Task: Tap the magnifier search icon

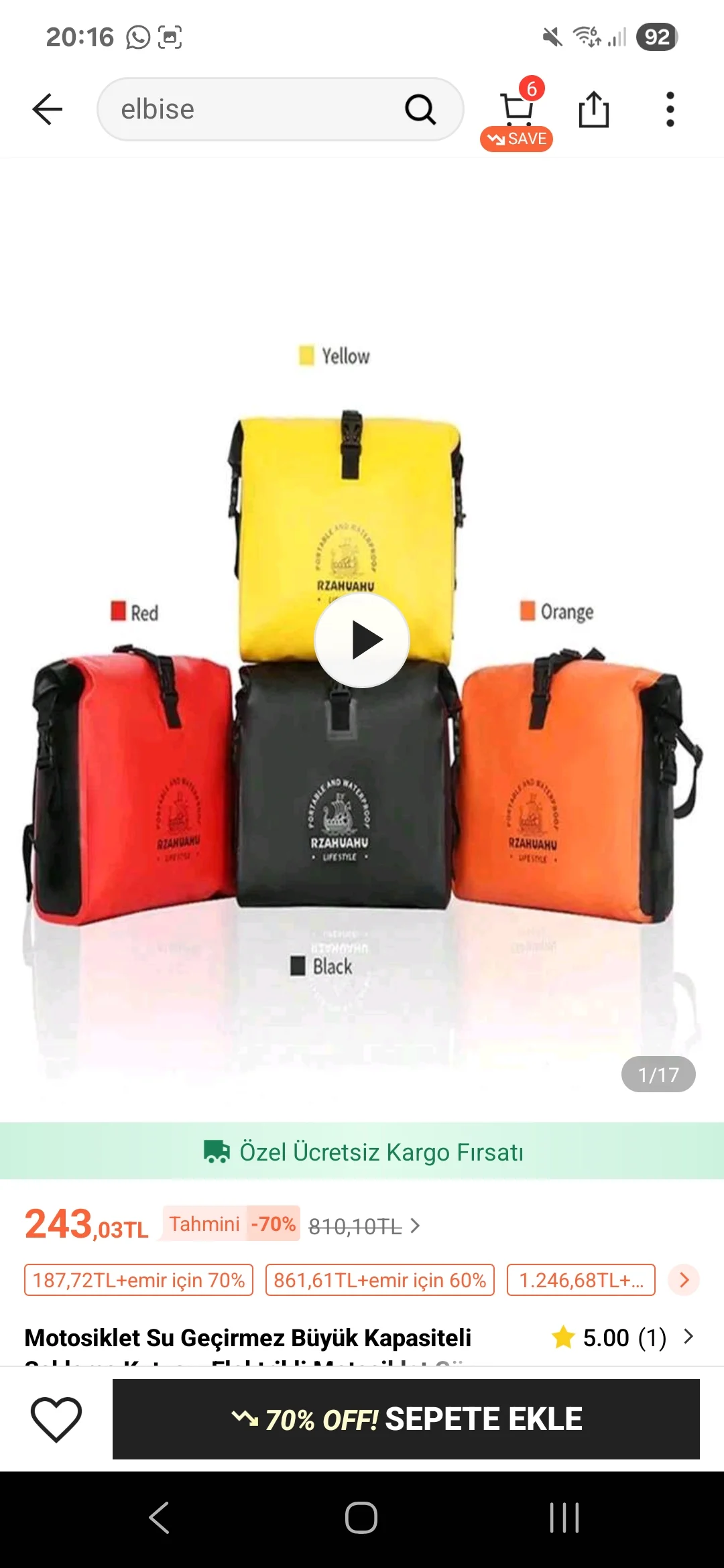Action: [x=420, y=109]
